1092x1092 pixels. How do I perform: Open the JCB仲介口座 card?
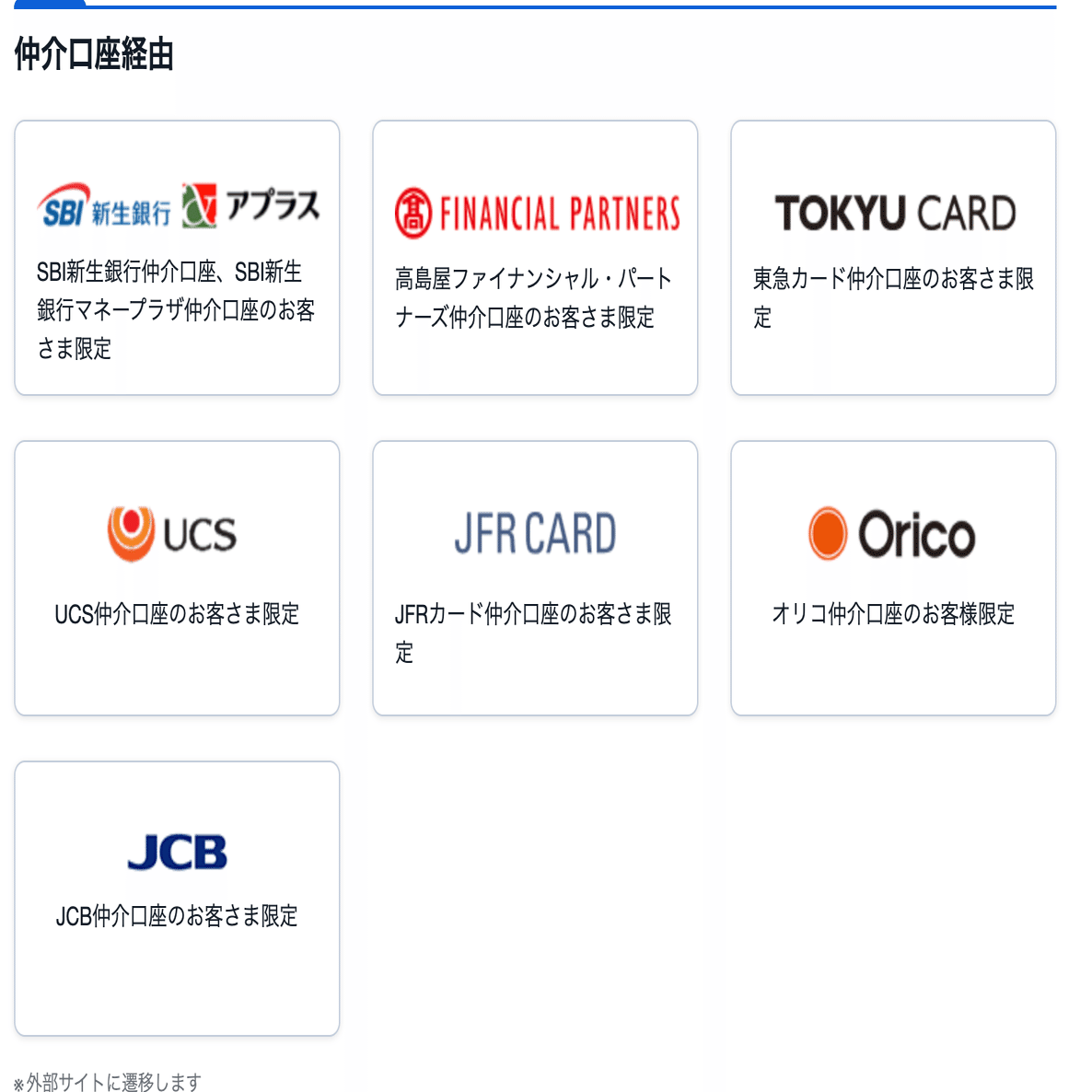point(177,899)
